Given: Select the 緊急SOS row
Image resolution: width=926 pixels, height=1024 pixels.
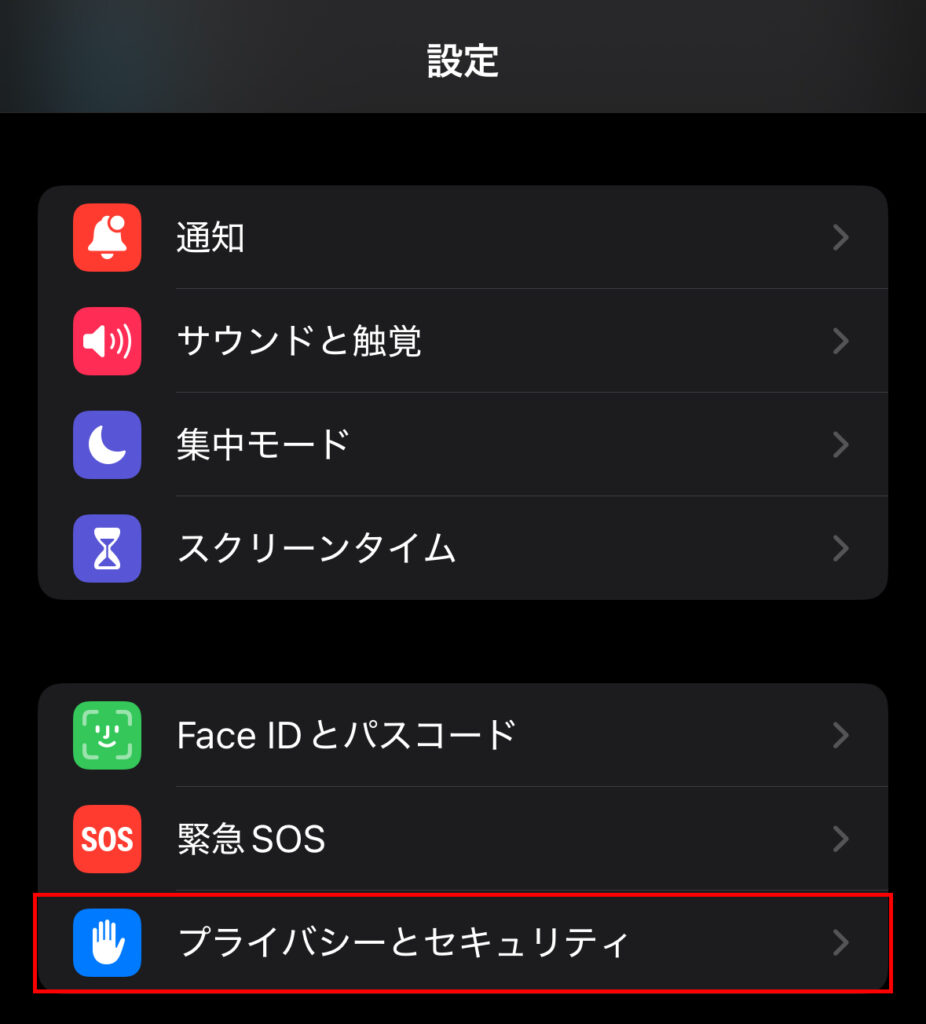Looking at the screenshot, I should pyautogui.click(x=462, y=839).
